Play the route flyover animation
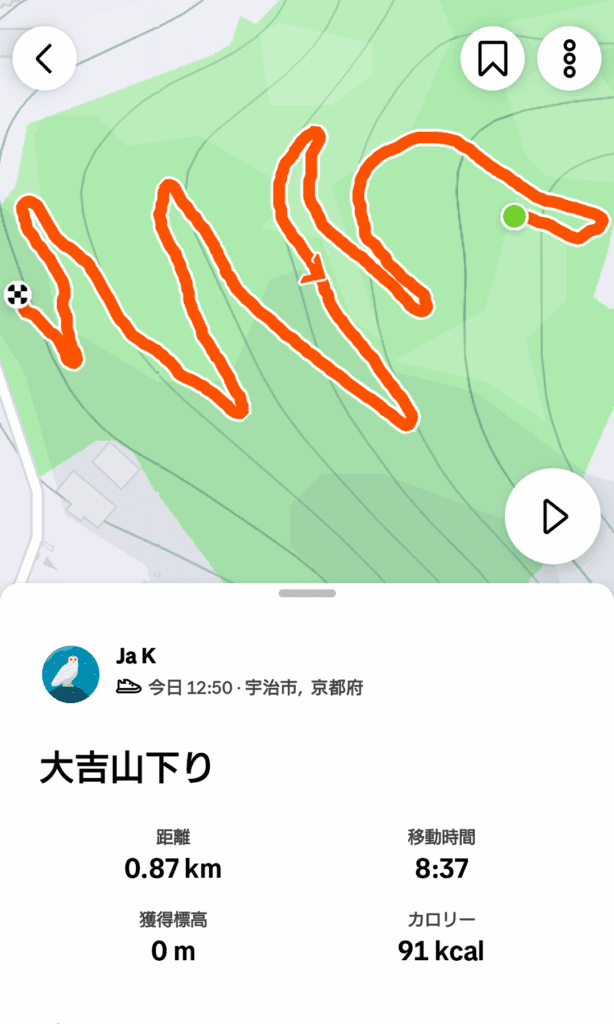This screenshot has width=614, height=1024. [552, 517]
